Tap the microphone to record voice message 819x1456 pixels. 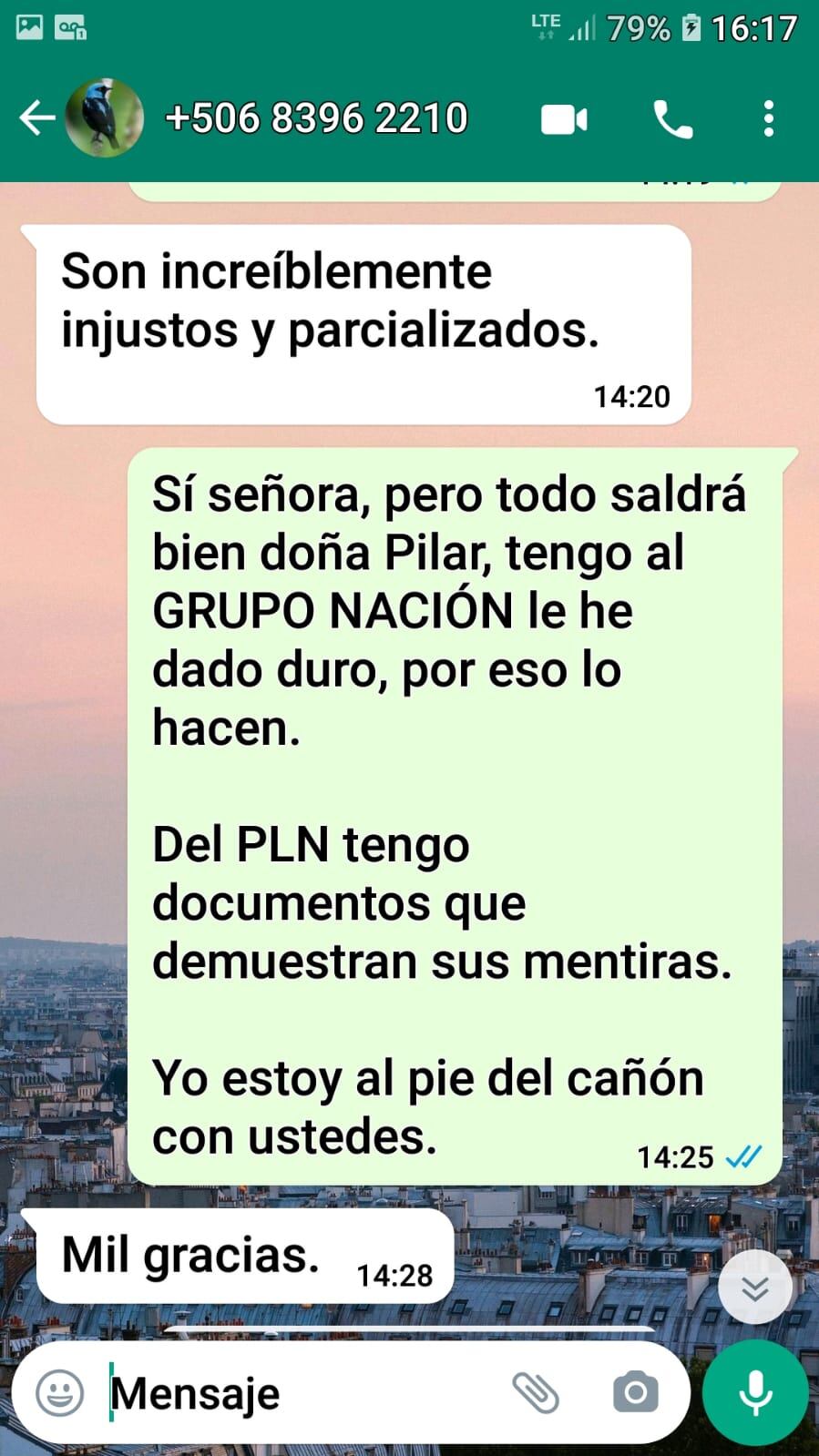point(755,1392)
